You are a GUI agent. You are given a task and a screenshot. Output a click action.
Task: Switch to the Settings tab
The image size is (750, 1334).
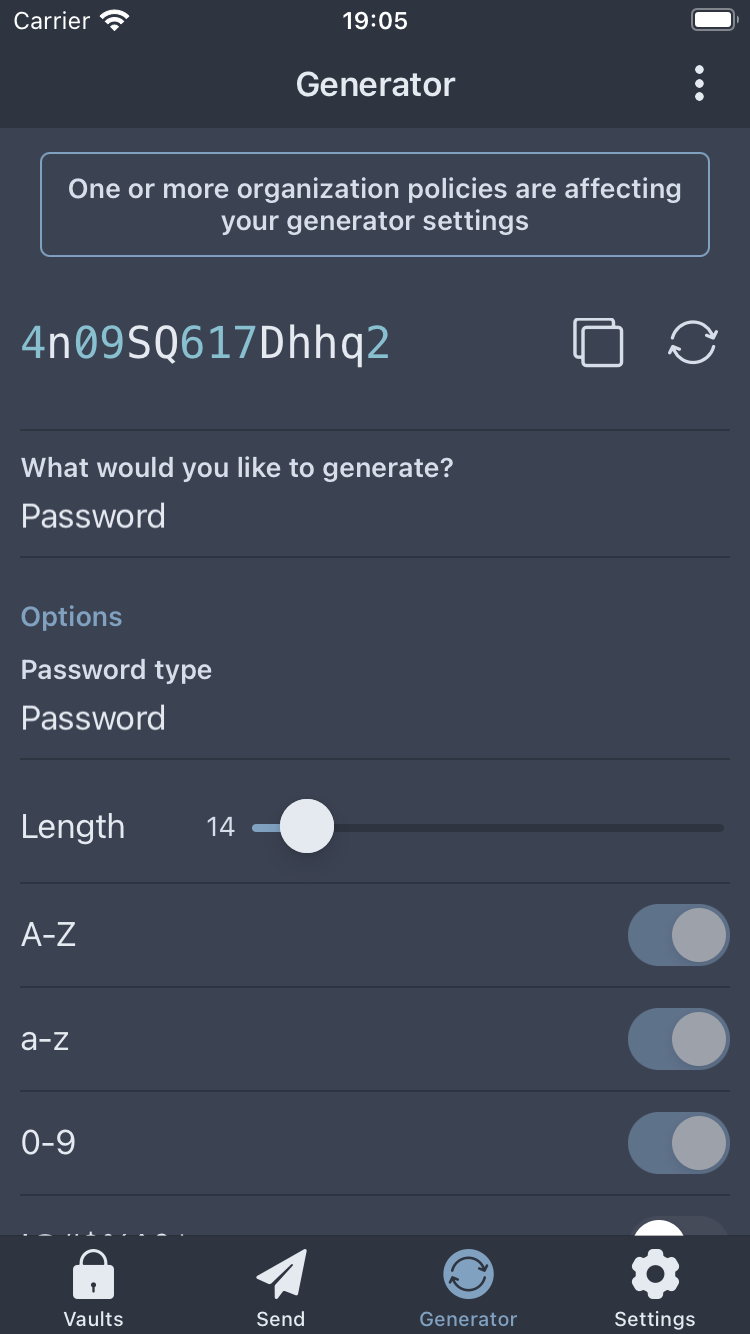655,1288
